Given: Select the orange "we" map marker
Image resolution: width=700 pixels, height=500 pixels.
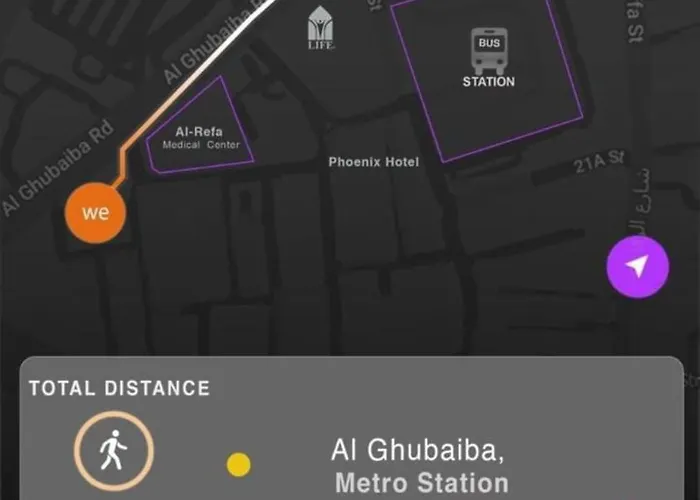Looking at the screenshot, I should point(95,213).
